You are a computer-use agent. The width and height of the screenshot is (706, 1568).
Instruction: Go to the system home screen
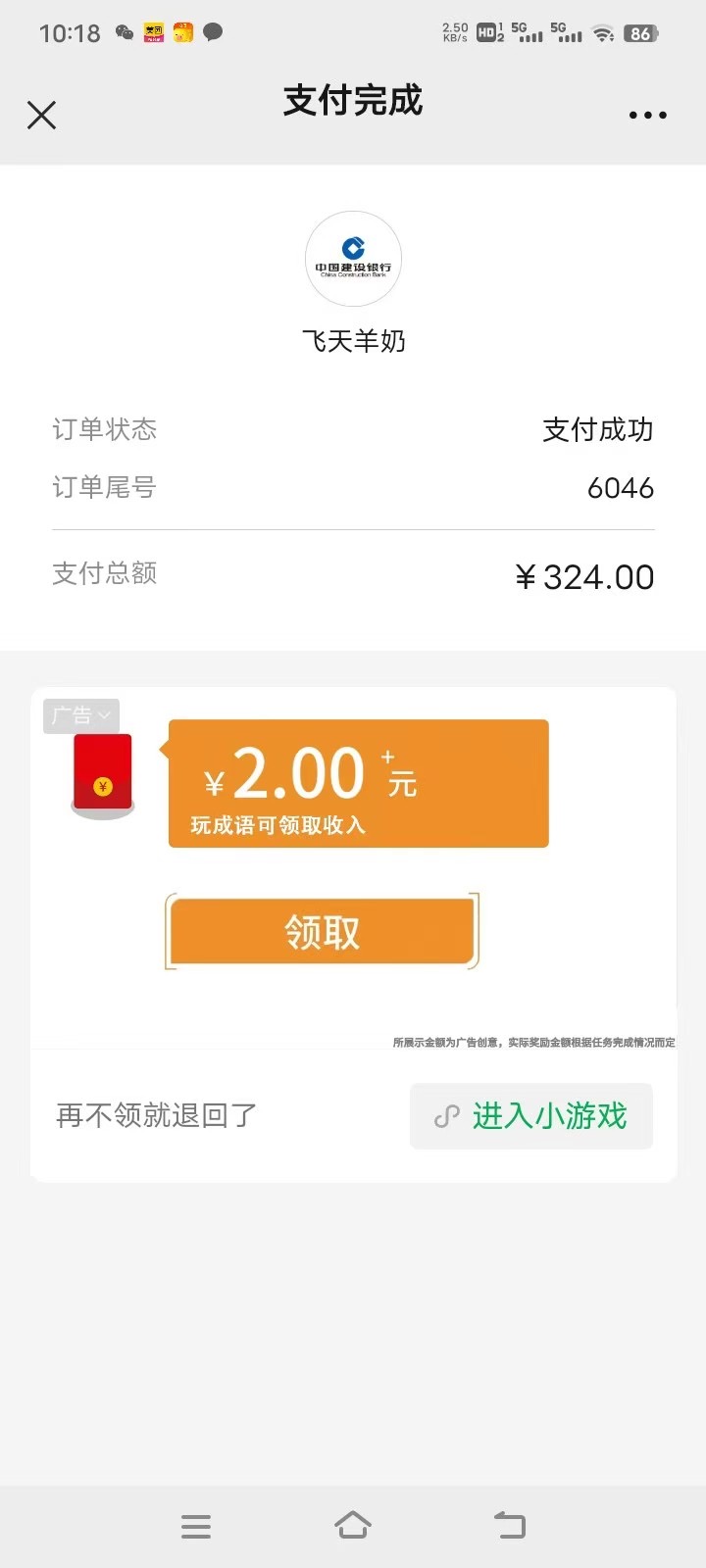pyautogui.click(x=353, y=1525)
